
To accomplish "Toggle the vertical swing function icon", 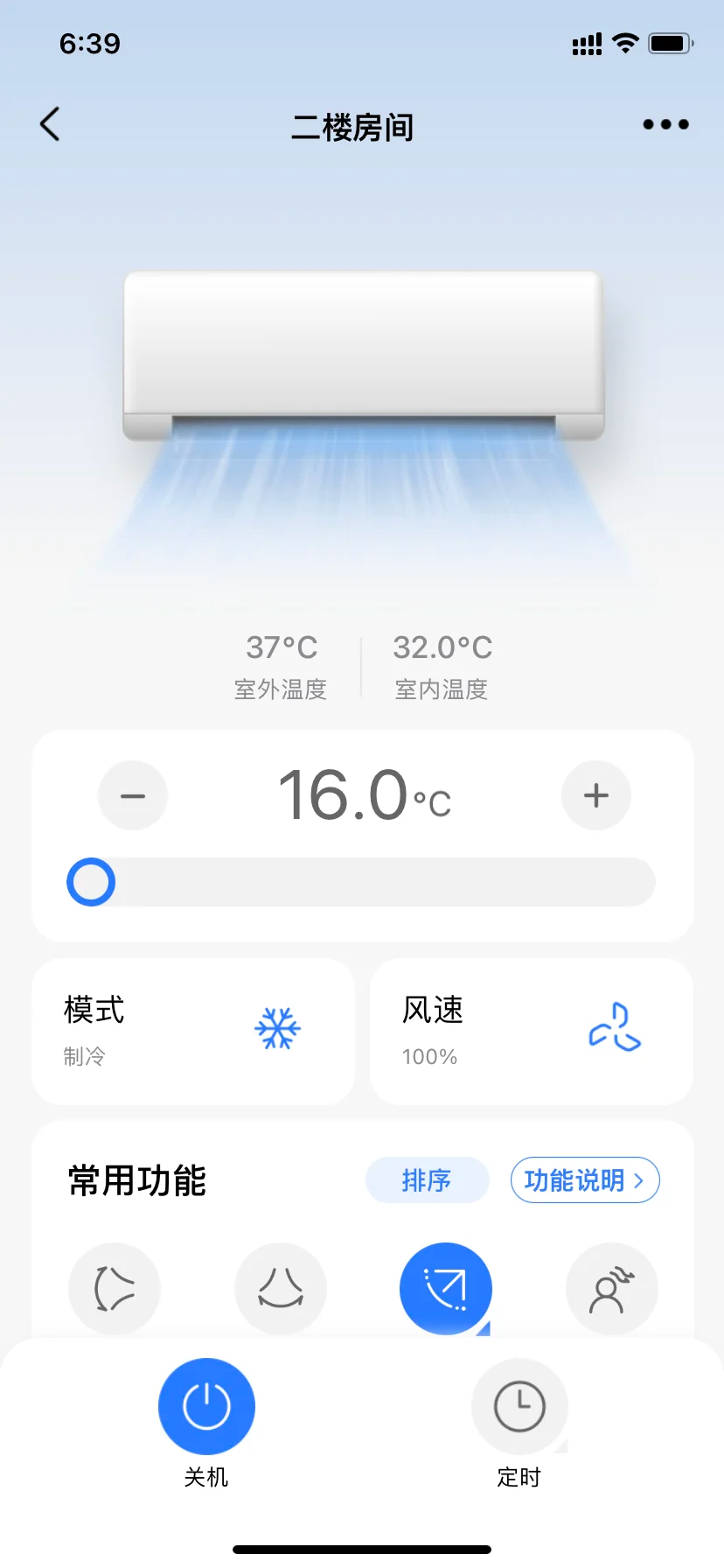I will [115, 1289].
